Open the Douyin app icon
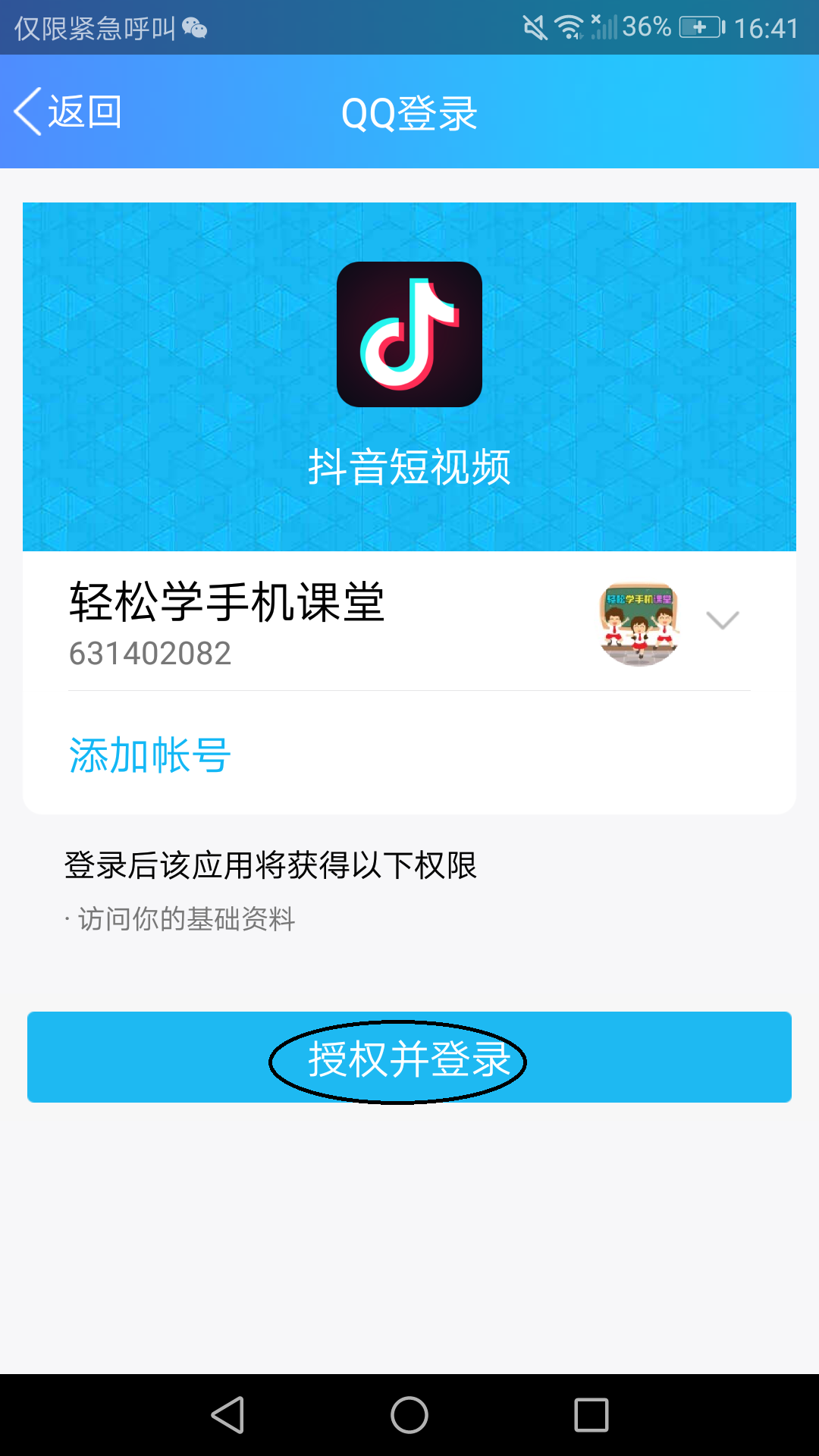This screenshot has height=1456, width=819. 409,334
